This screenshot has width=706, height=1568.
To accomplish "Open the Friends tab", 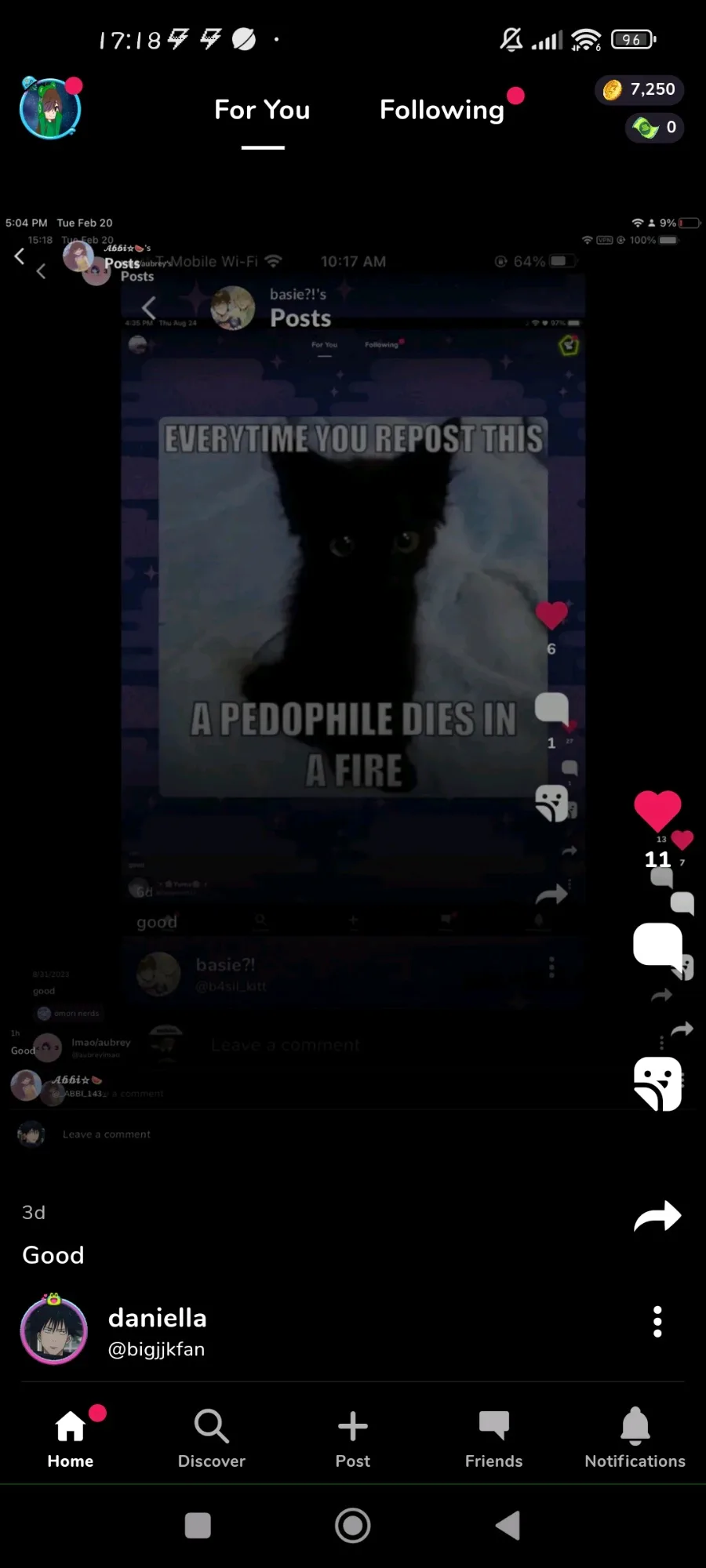I will click(x=493, y=1439).
